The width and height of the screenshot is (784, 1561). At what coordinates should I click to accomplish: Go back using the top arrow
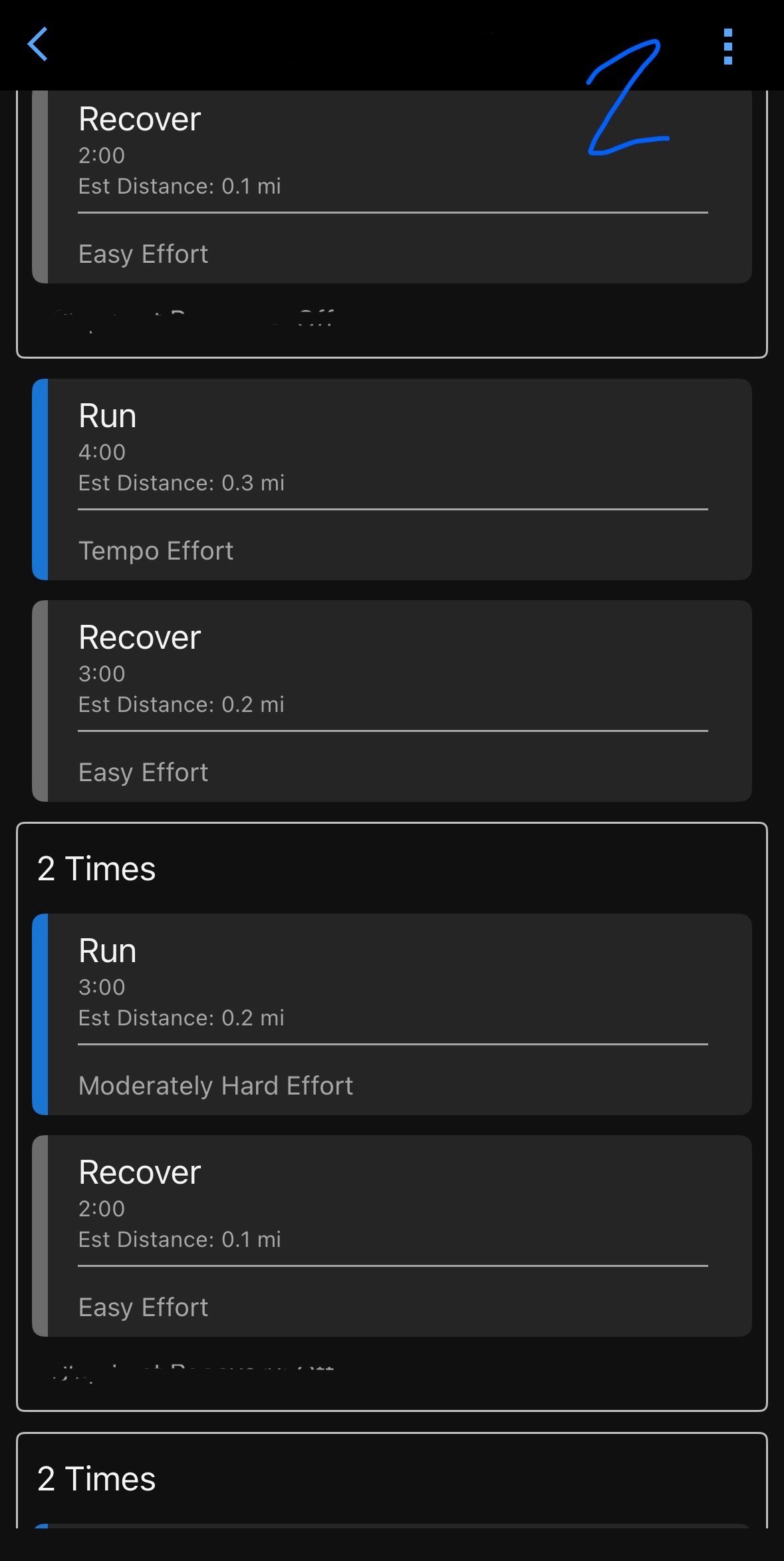coord(37,45)
